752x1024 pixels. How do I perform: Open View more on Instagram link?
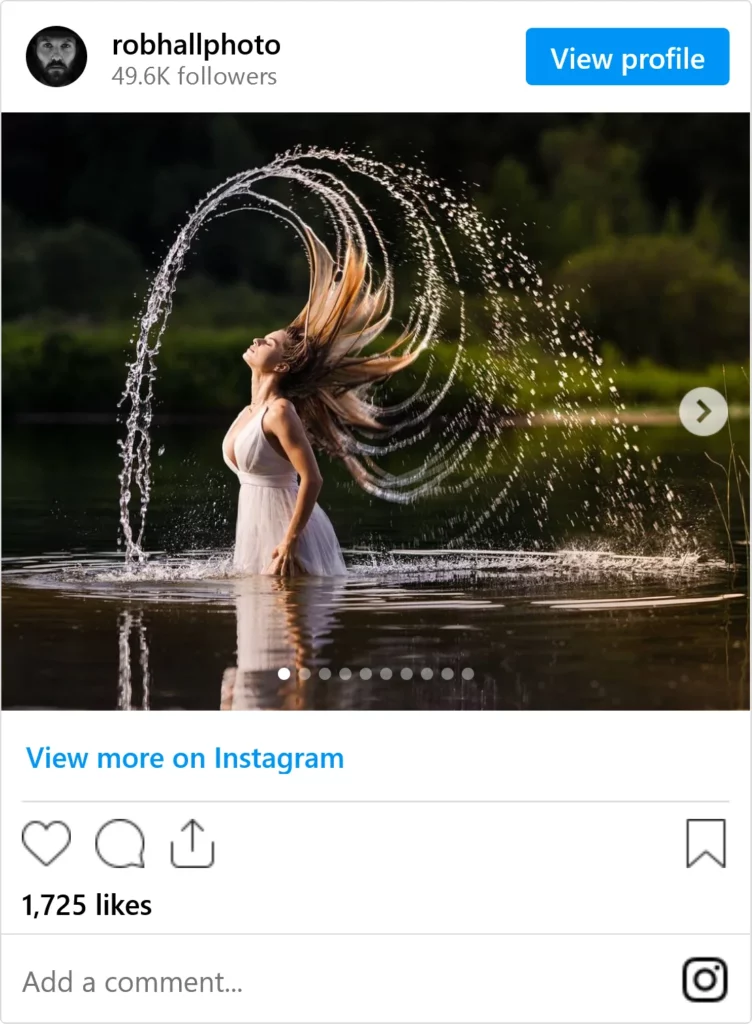click(185, 758)
